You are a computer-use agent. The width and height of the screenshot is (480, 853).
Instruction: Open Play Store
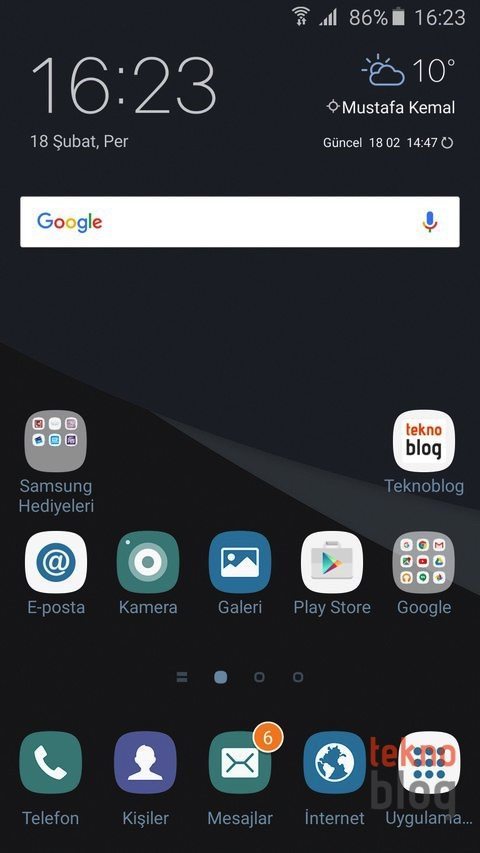tap(332, 562)
